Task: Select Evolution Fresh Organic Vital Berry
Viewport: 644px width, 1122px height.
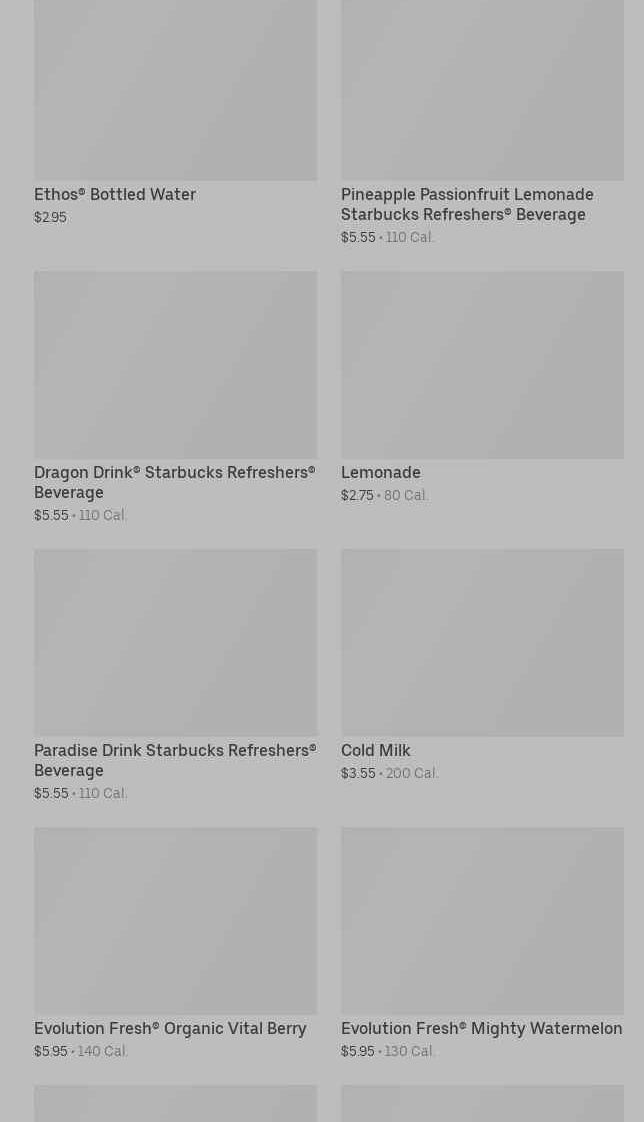Action: [x=175, y=921]
